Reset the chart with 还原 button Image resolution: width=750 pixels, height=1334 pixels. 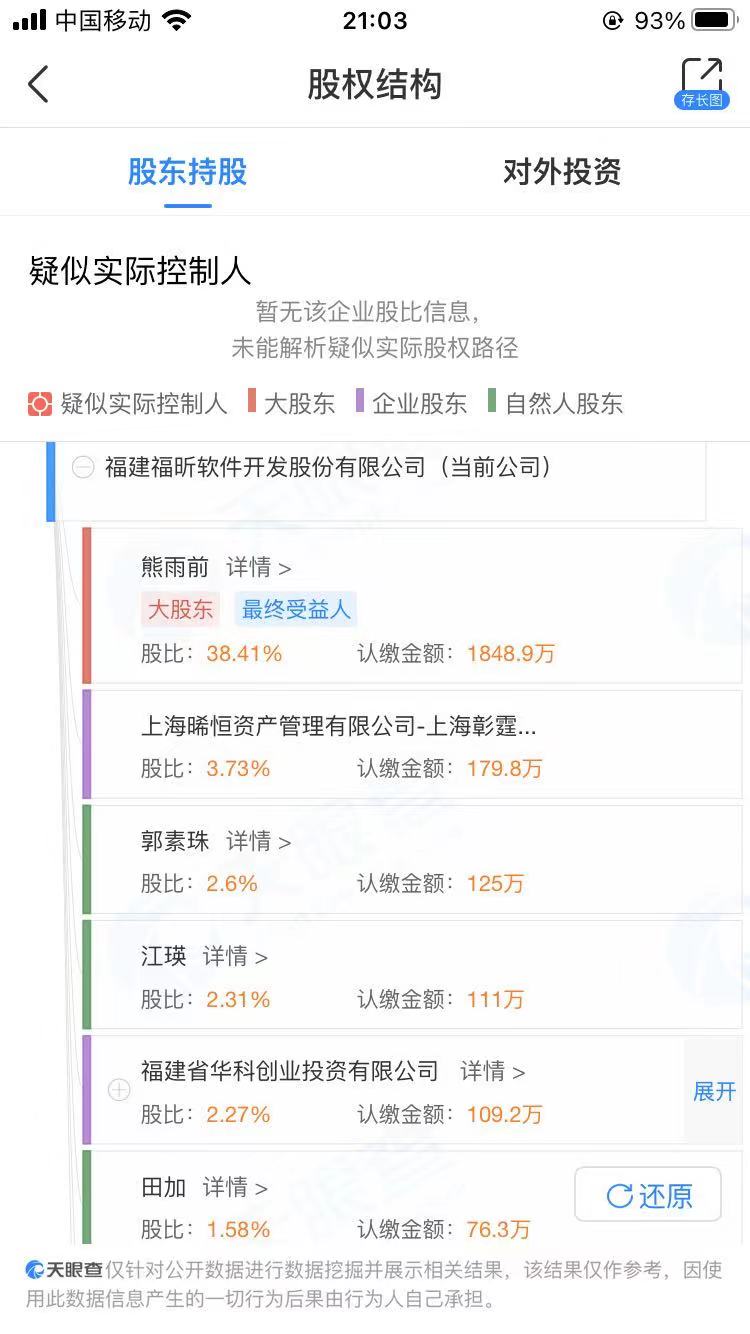click(648, 1194)
